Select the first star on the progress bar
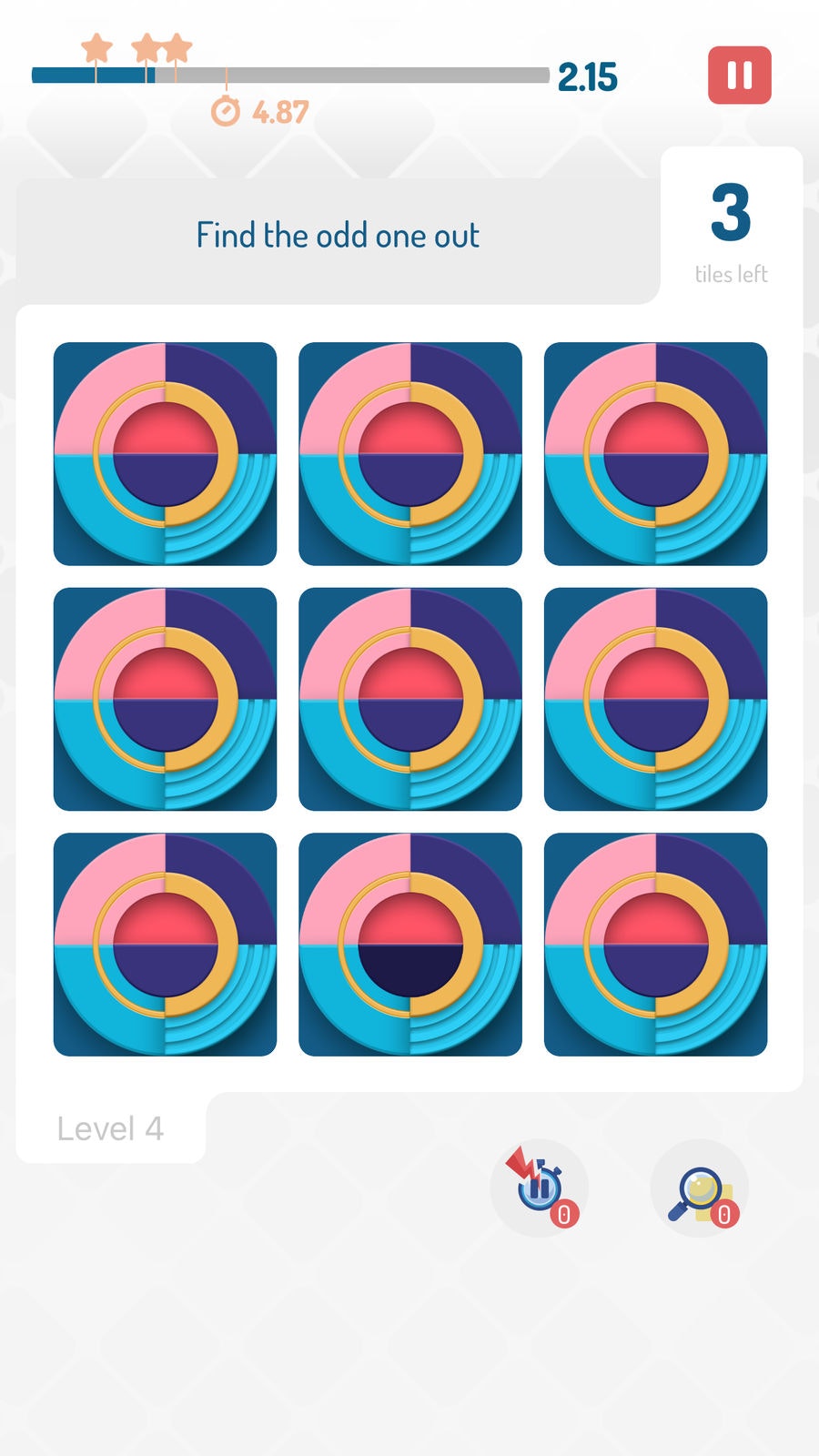Screen dimensions: 819x1456 (96, 45)
